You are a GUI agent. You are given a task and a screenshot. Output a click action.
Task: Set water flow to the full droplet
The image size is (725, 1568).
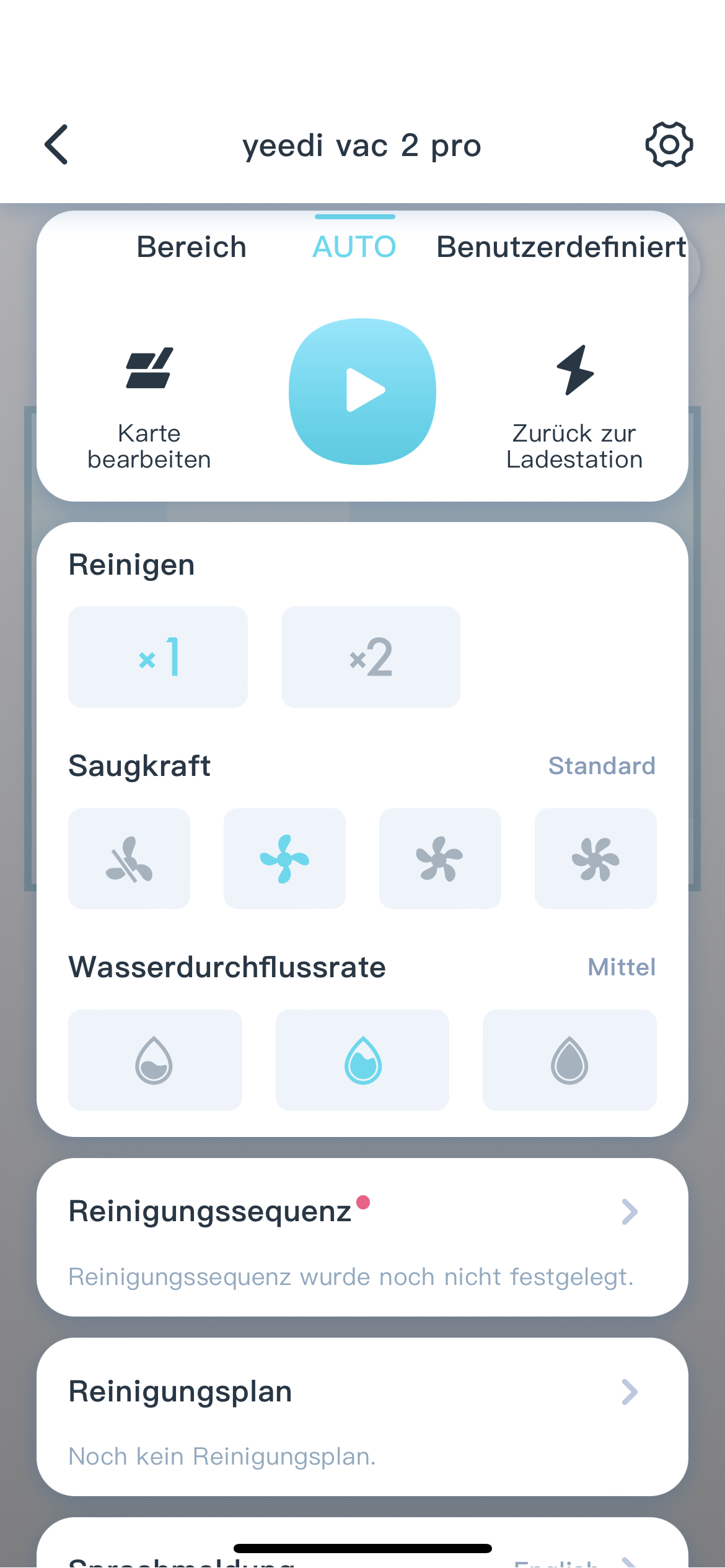[569, 1060]
